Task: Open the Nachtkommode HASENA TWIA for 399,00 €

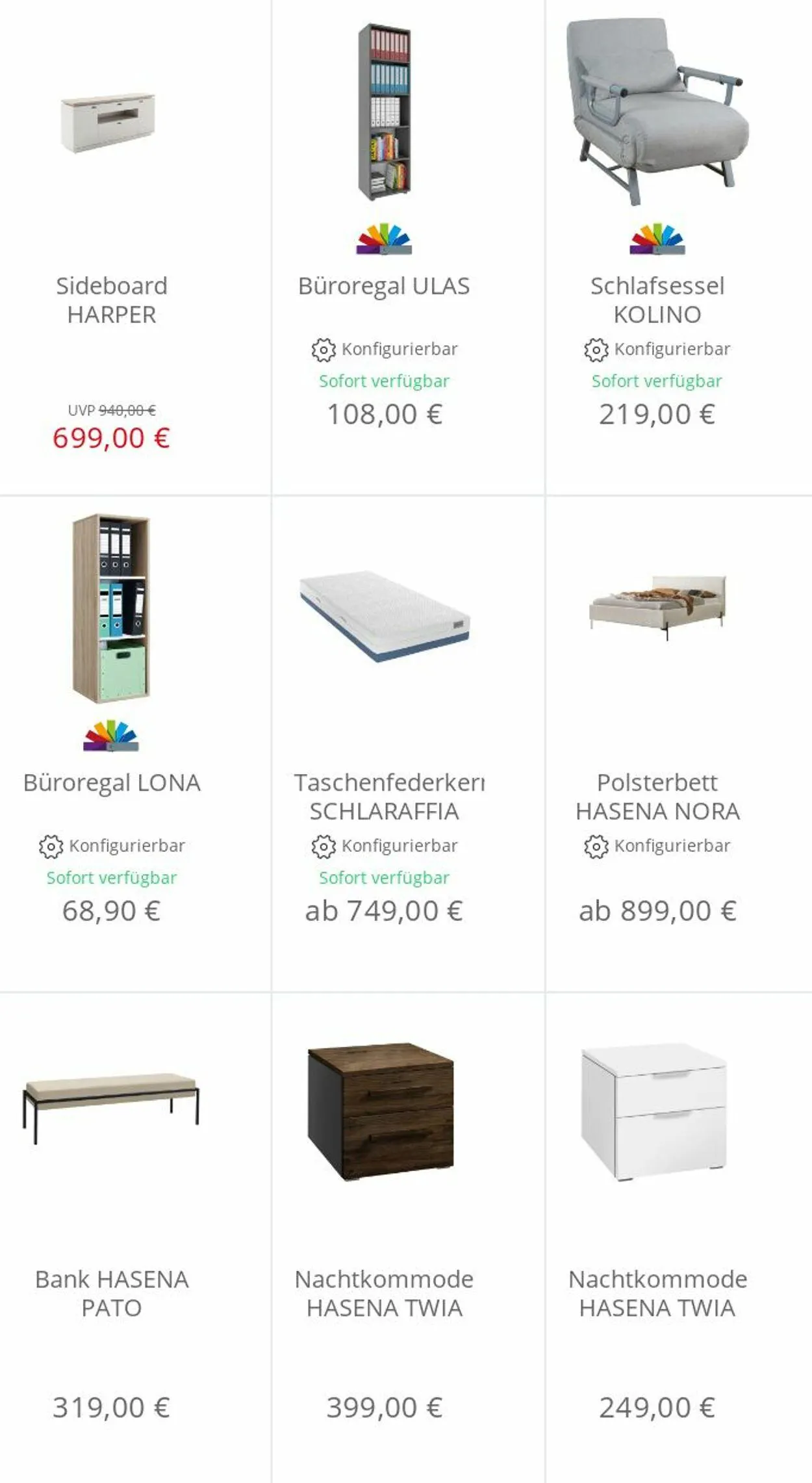Action: point(408,1238)
